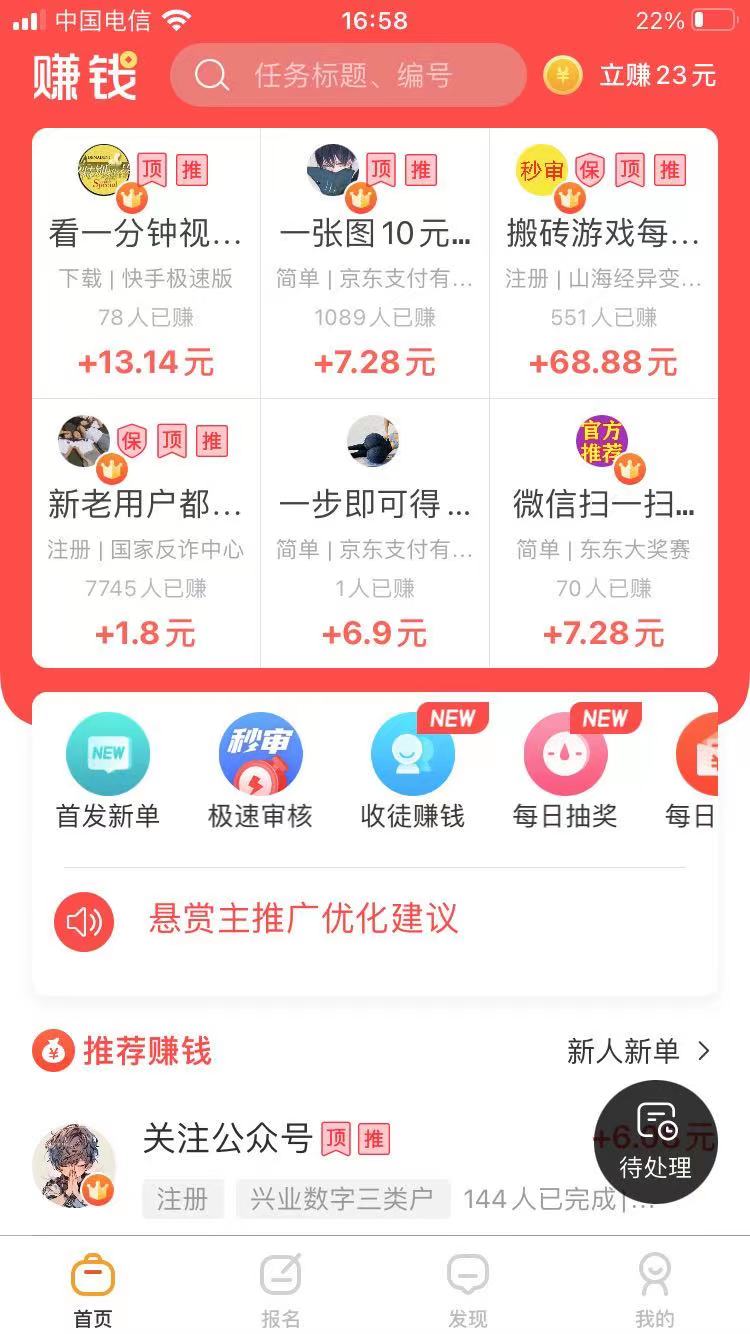
Task: Open the 微信扫一扫 task card
Action: [x=603, y=532]
